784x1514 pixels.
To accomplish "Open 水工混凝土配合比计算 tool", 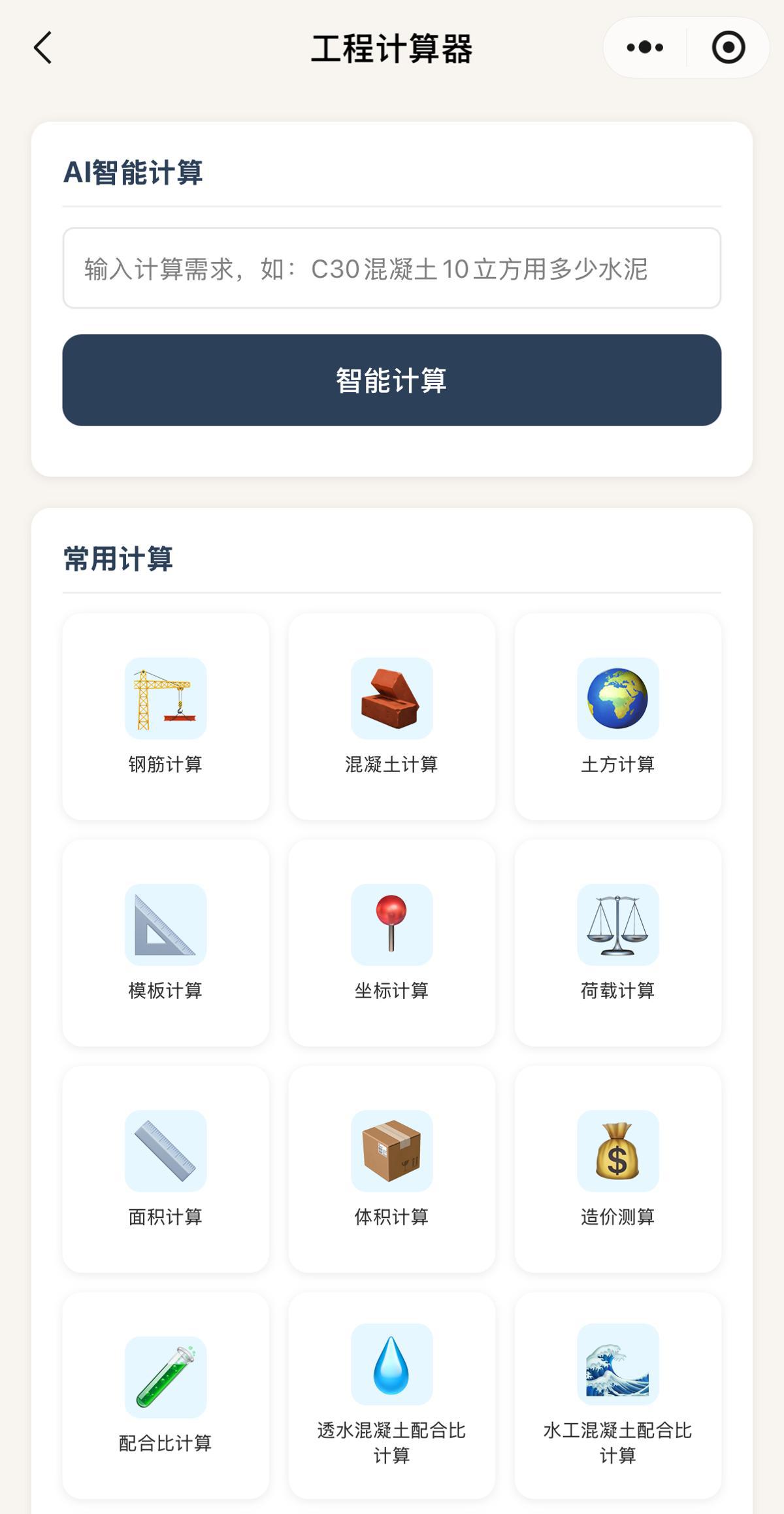I will tap(618, 1395).
